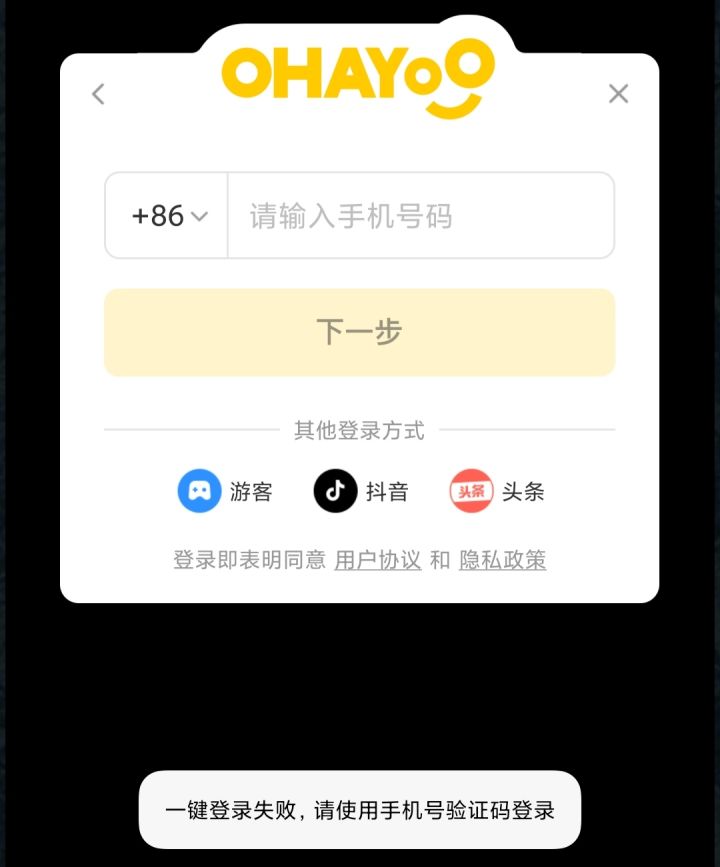Viewport: 720px width, 867px height.
Task: Tap the one-key login failure toast
Action: [360, 810]
